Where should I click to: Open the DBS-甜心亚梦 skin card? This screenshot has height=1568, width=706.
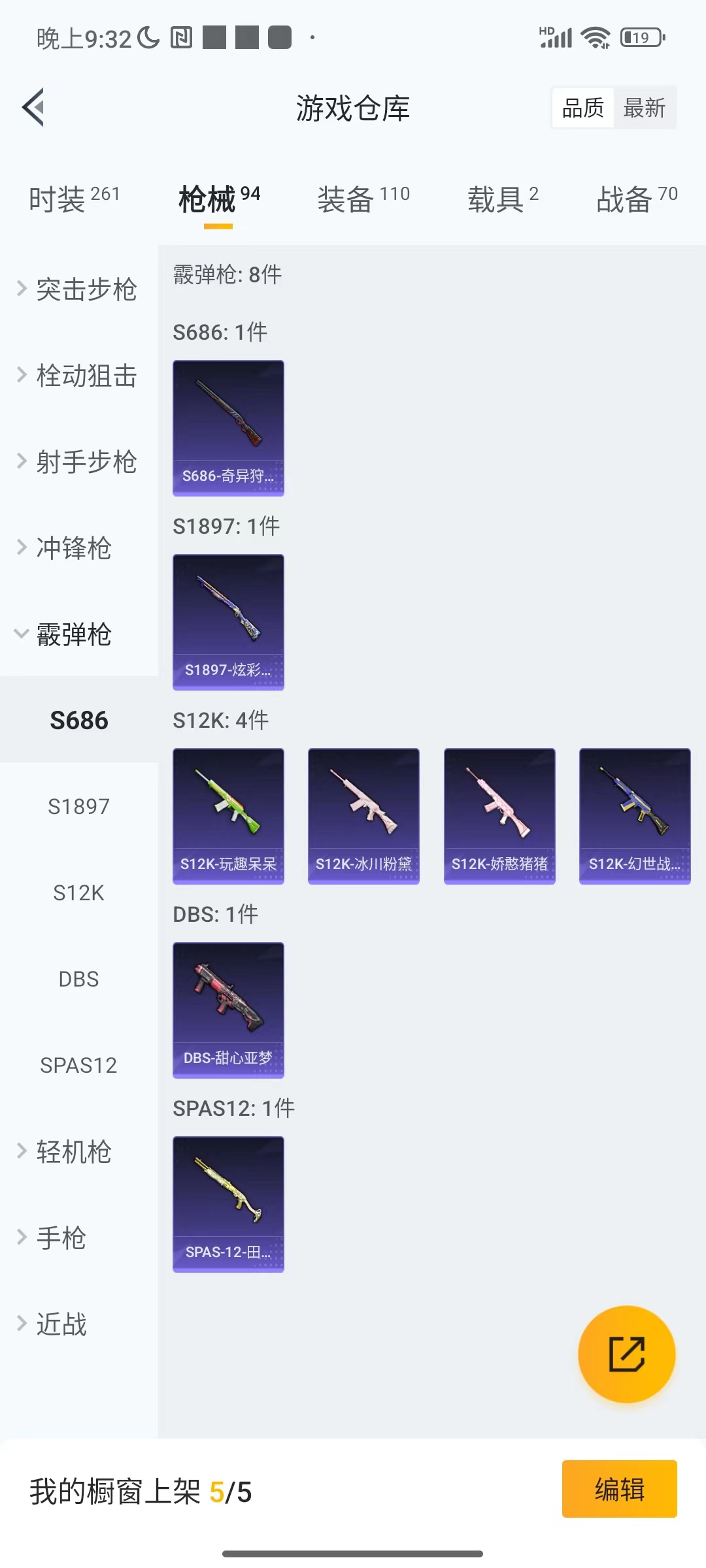[x=228, y=1010]
